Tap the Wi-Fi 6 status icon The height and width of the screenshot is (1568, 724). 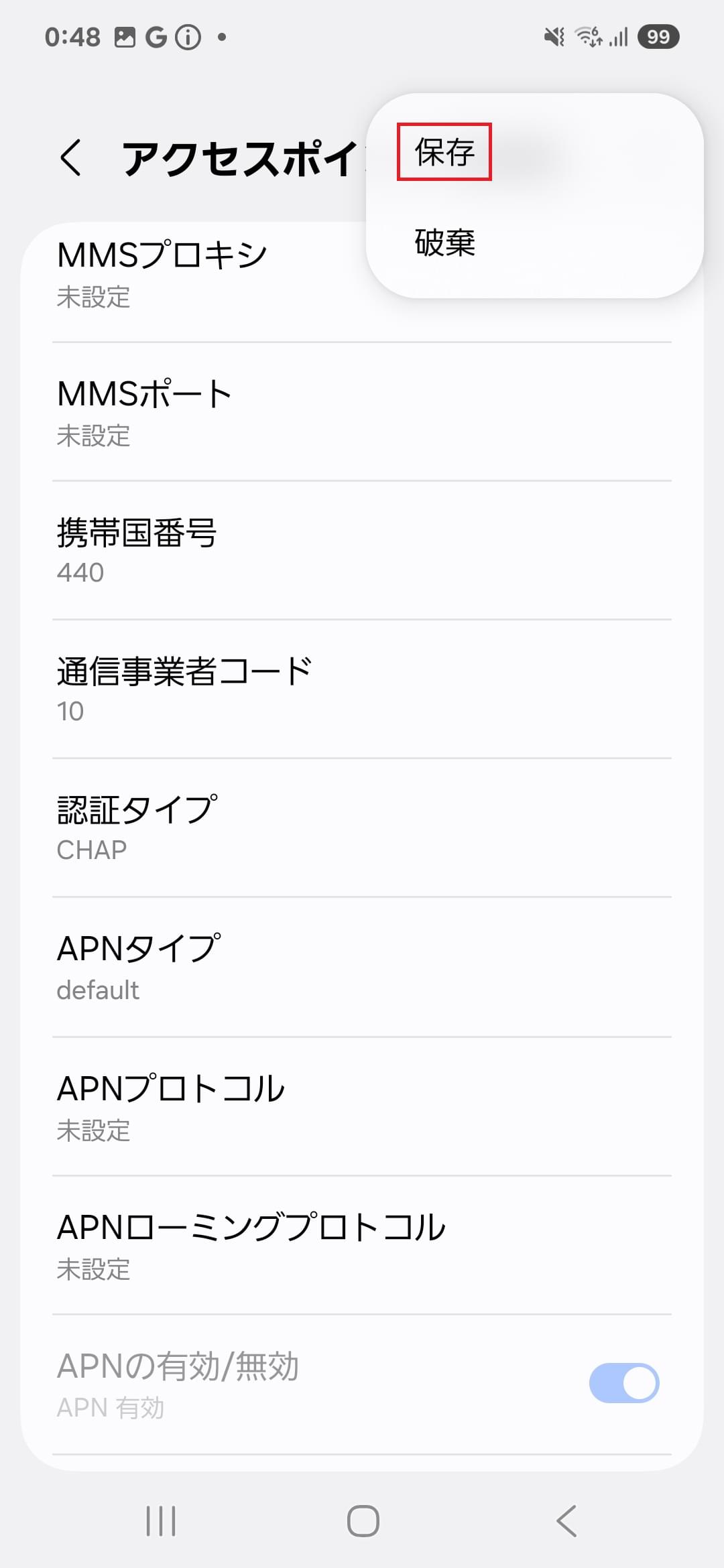pos(590,37)
